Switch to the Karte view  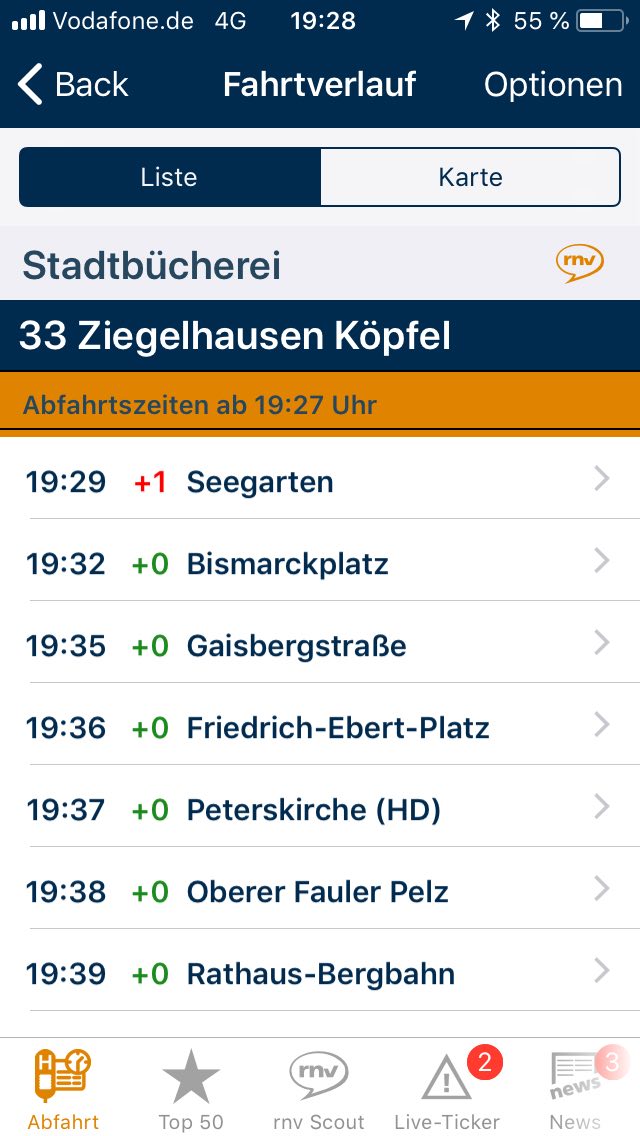(470, 177)
